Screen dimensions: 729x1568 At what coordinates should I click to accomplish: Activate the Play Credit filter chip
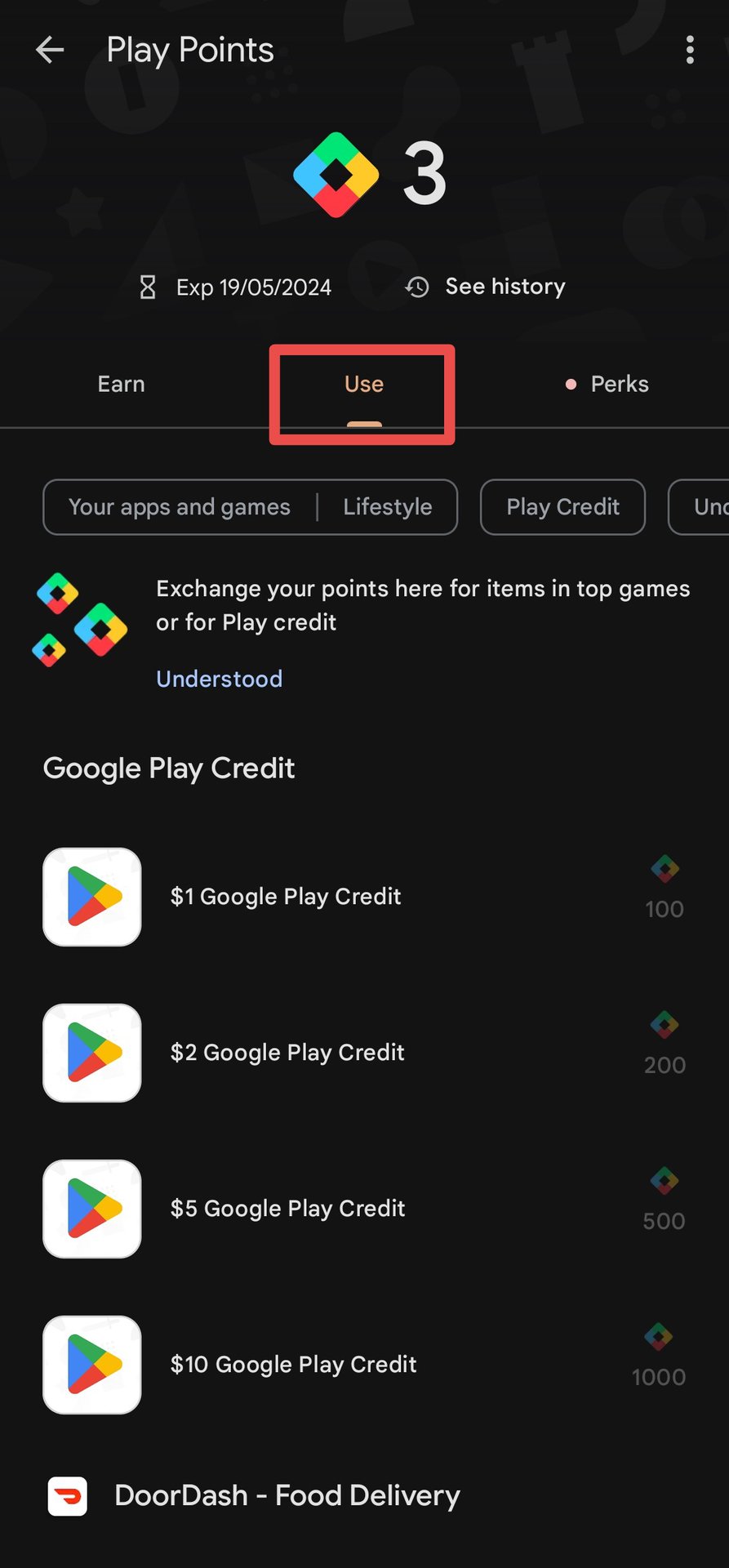pos(562,507)
